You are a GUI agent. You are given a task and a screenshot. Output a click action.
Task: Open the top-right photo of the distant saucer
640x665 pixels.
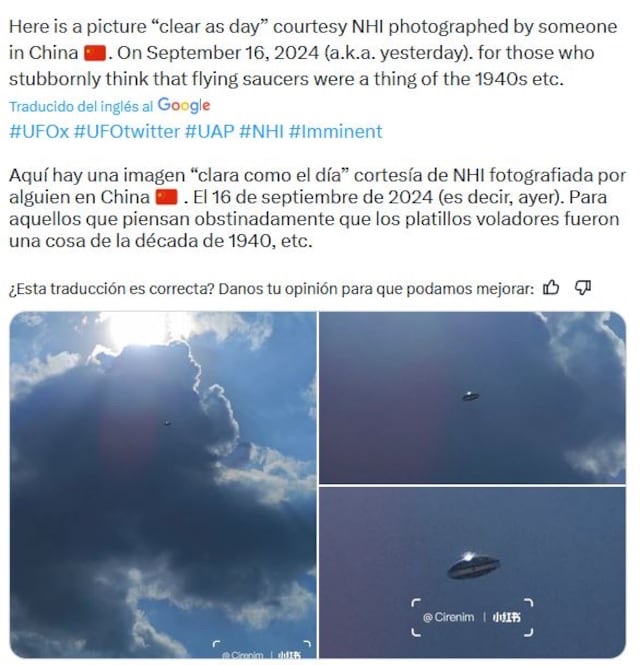point(472,396)
